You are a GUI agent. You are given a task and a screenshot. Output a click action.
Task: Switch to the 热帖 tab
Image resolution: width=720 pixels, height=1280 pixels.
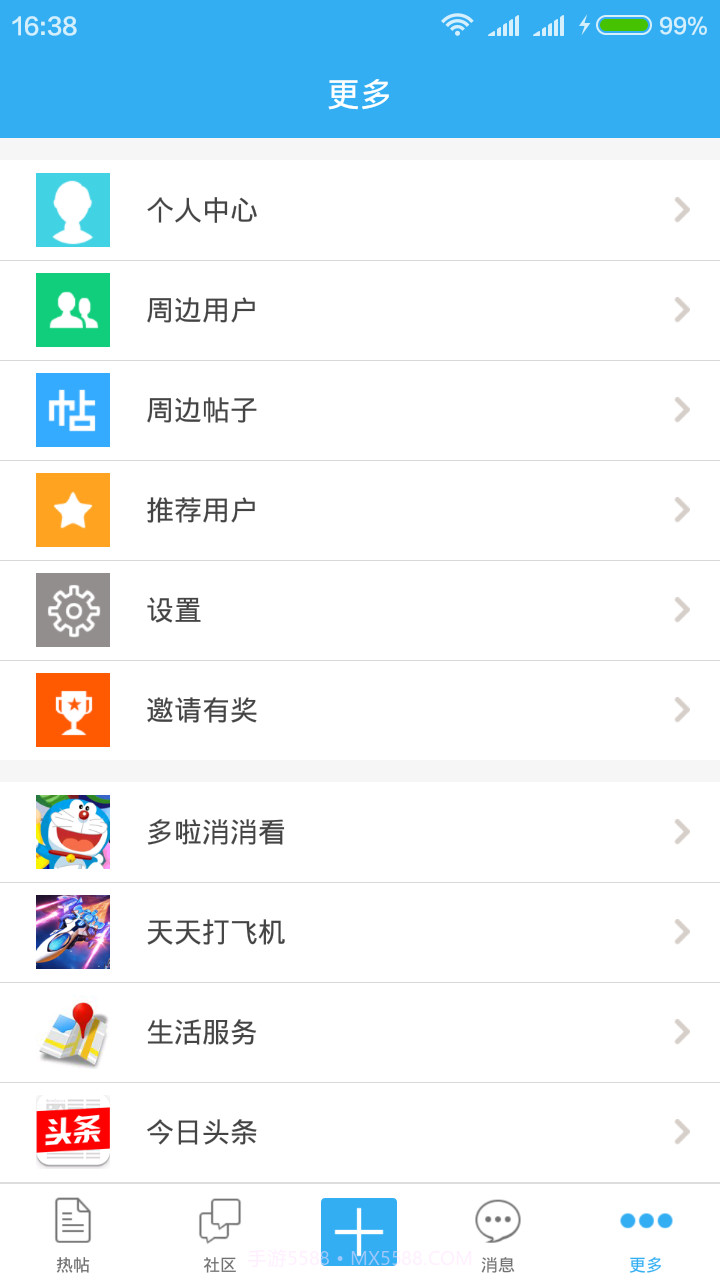point(72,1232)
